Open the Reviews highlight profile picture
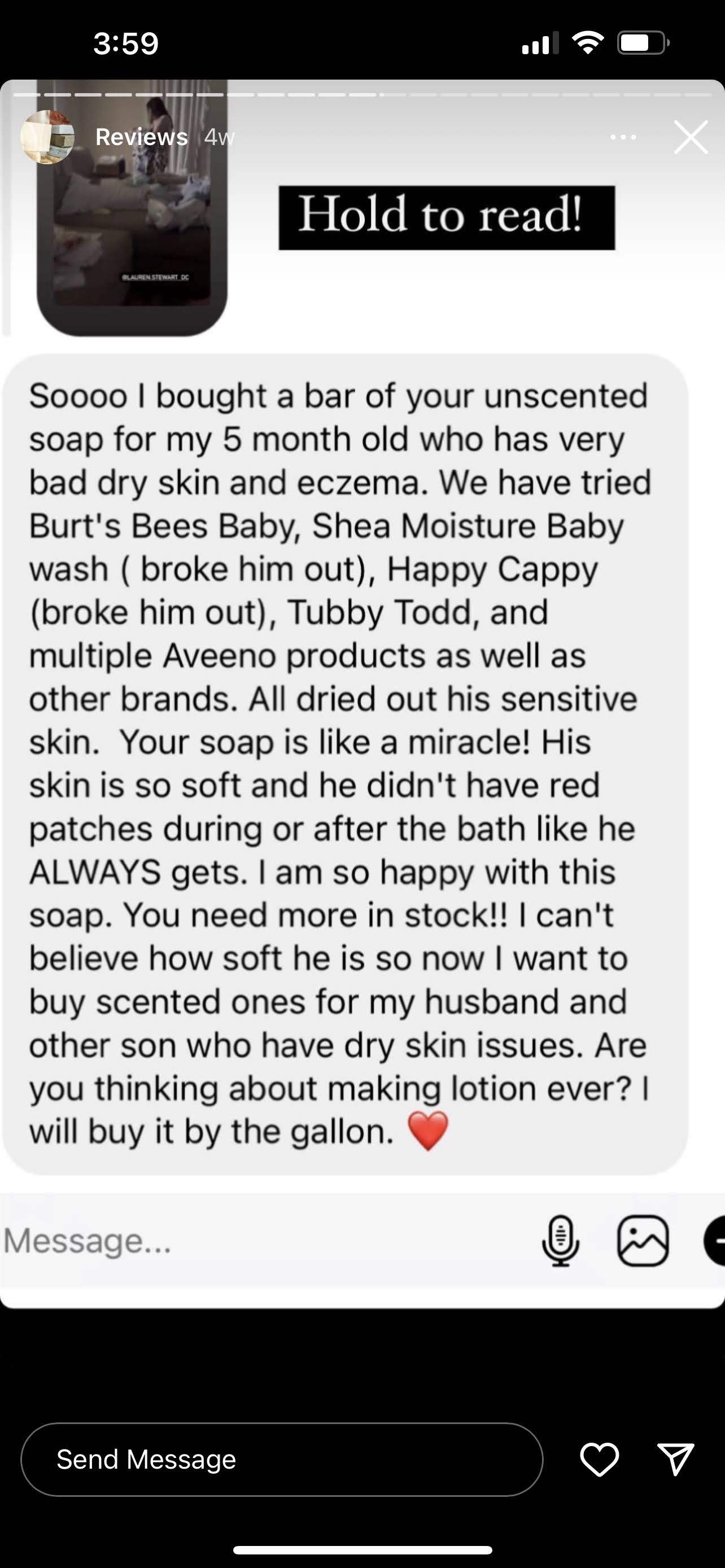 (x=47, y=138)
